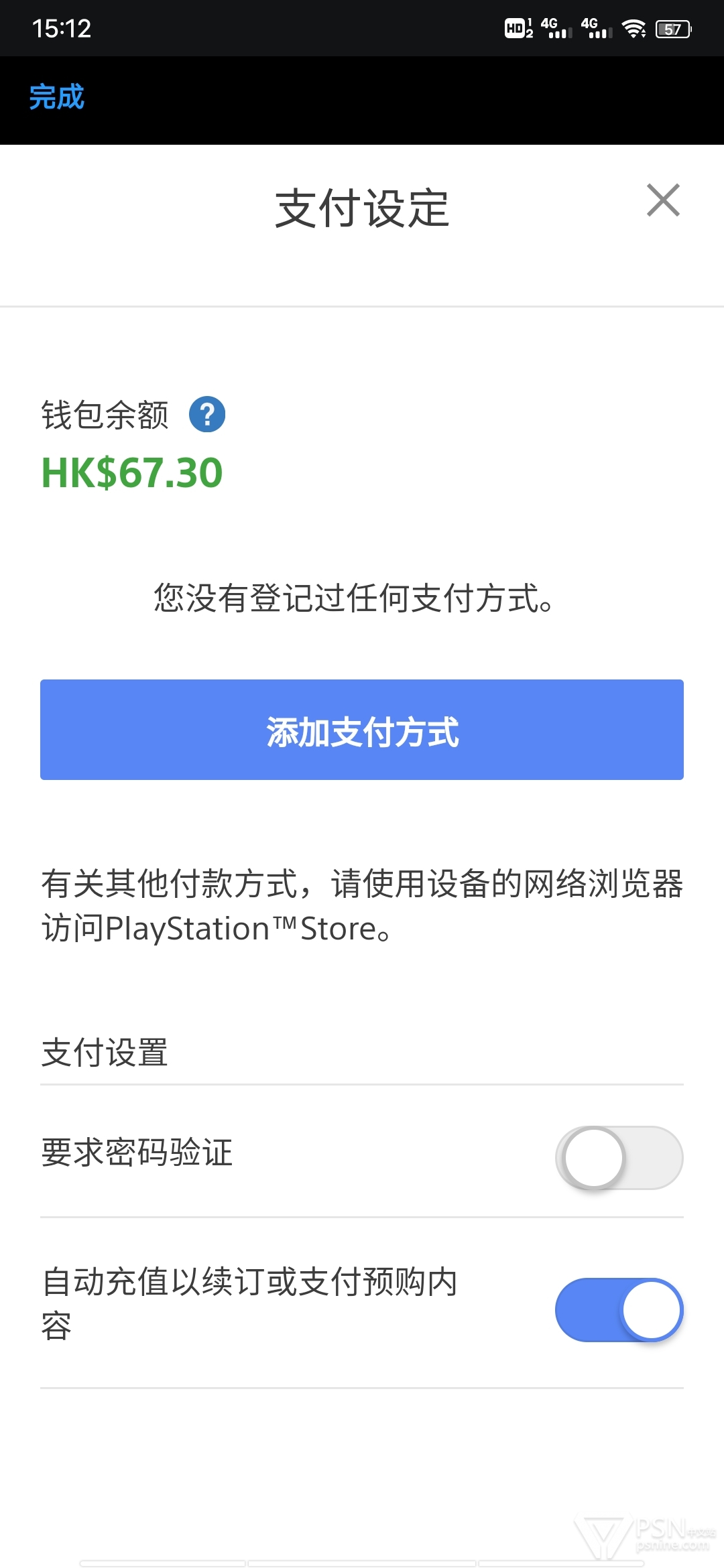Tap 添加支付方式 button
Screen dimensions: 724x1568
pos(362,730)
